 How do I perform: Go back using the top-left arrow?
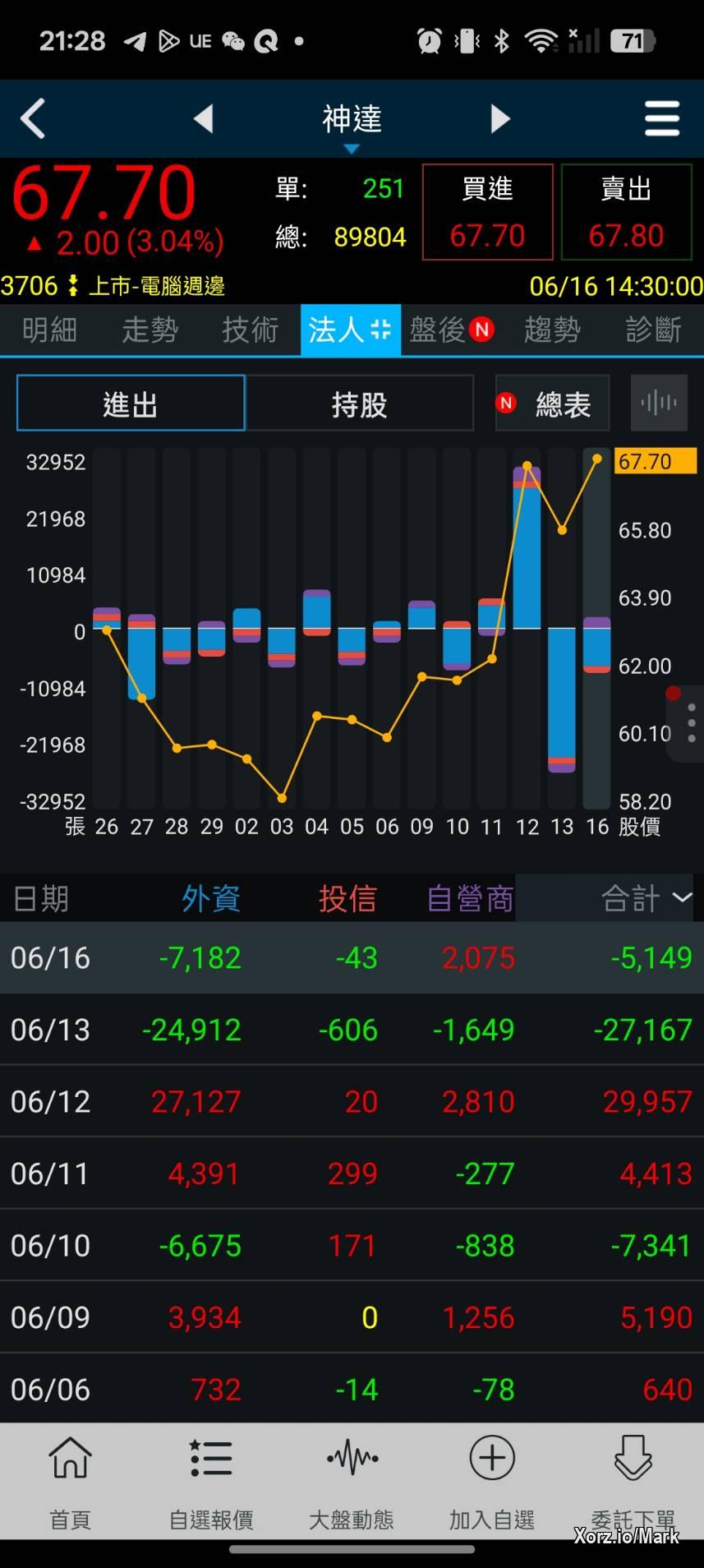click(33, 119)
